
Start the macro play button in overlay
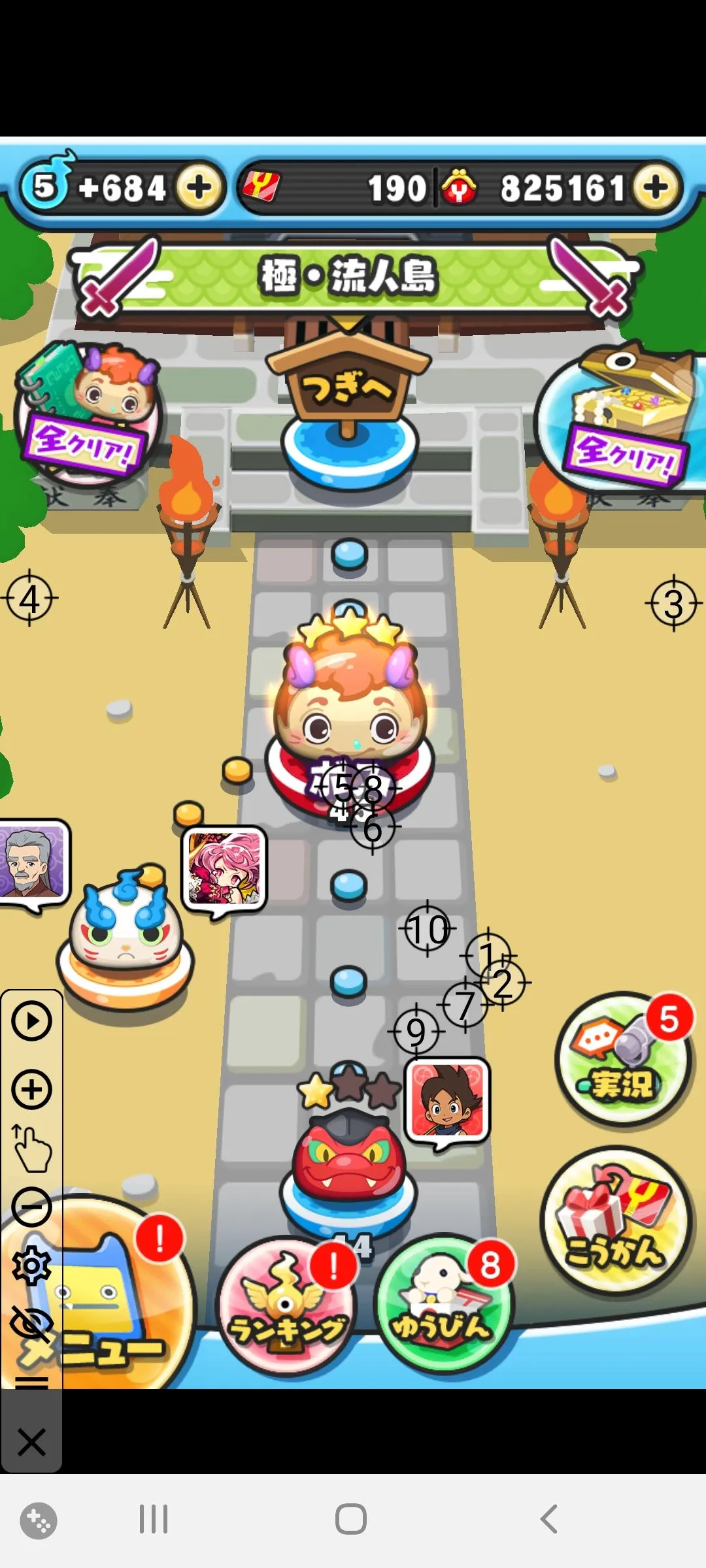(31, 1021)
